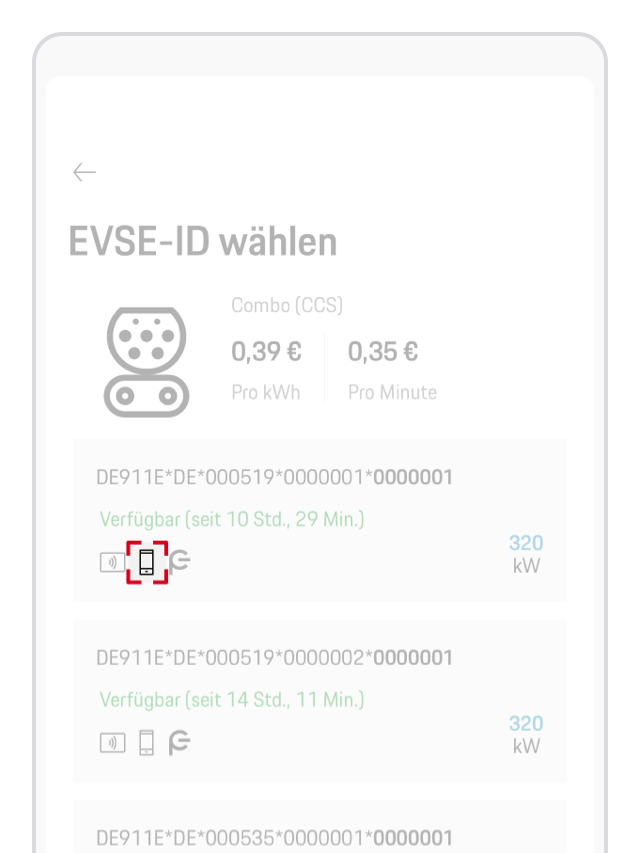
Task: Select EVSE-ID DE911E*DE*000519*0000001*0000001
Action: 274,478
